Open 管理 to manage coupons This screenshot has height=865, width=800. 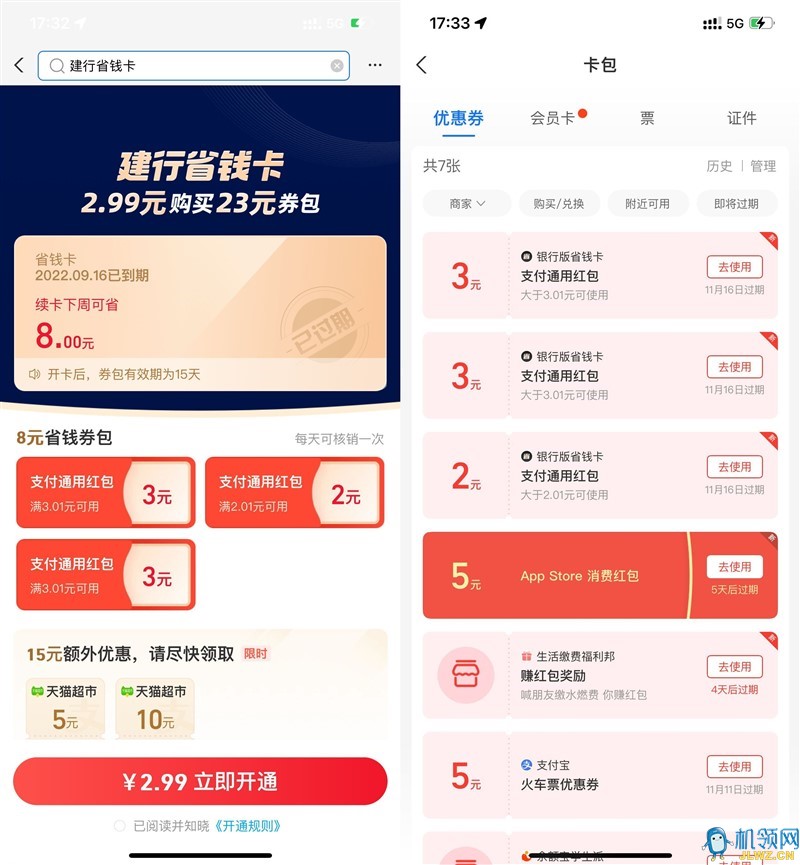(763, 166)
